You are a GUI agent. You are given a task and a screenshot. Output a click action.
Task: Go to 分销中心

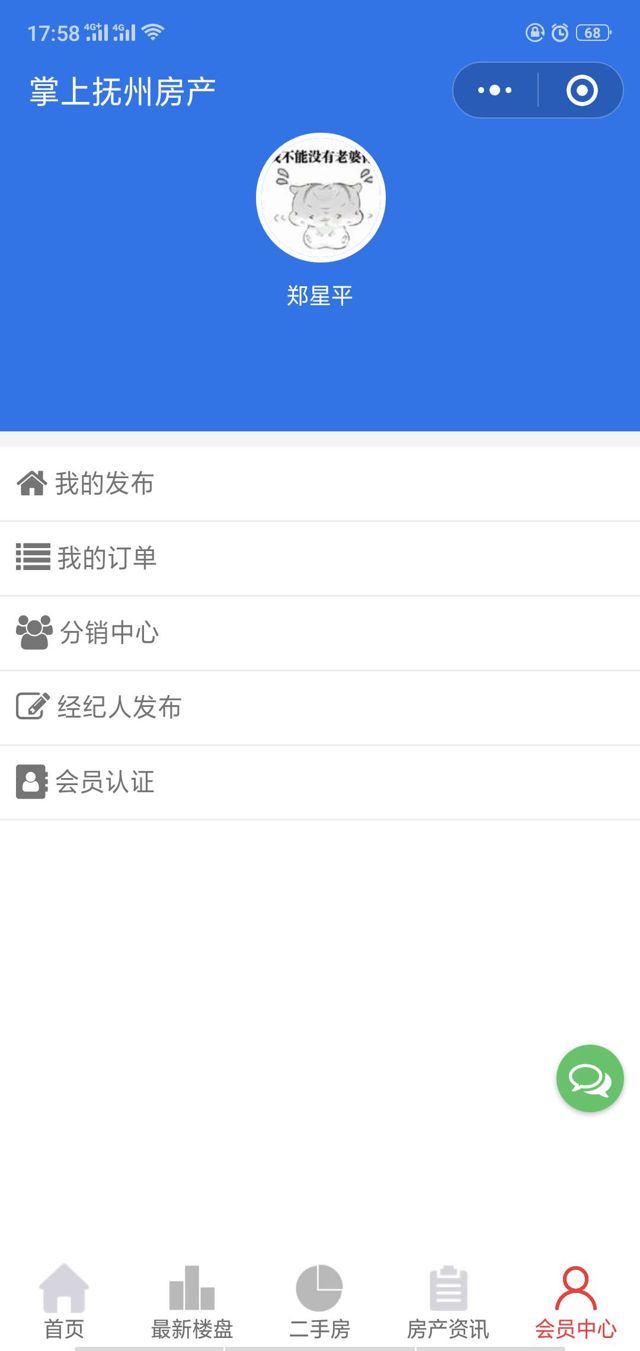tap(320, 633)
